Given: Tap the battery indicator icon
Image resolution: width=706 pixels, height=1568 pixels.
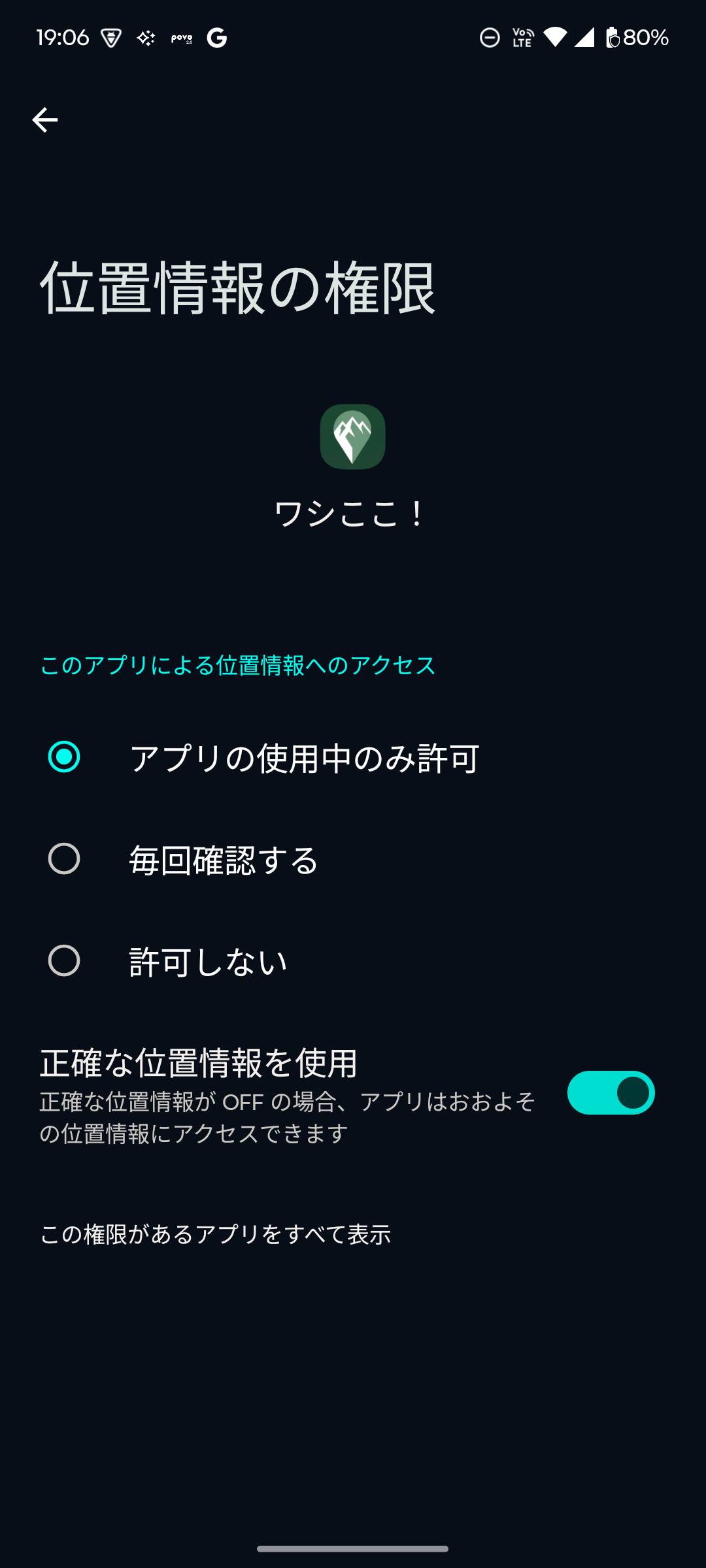Looking at the screenshot, I should 613,37.
